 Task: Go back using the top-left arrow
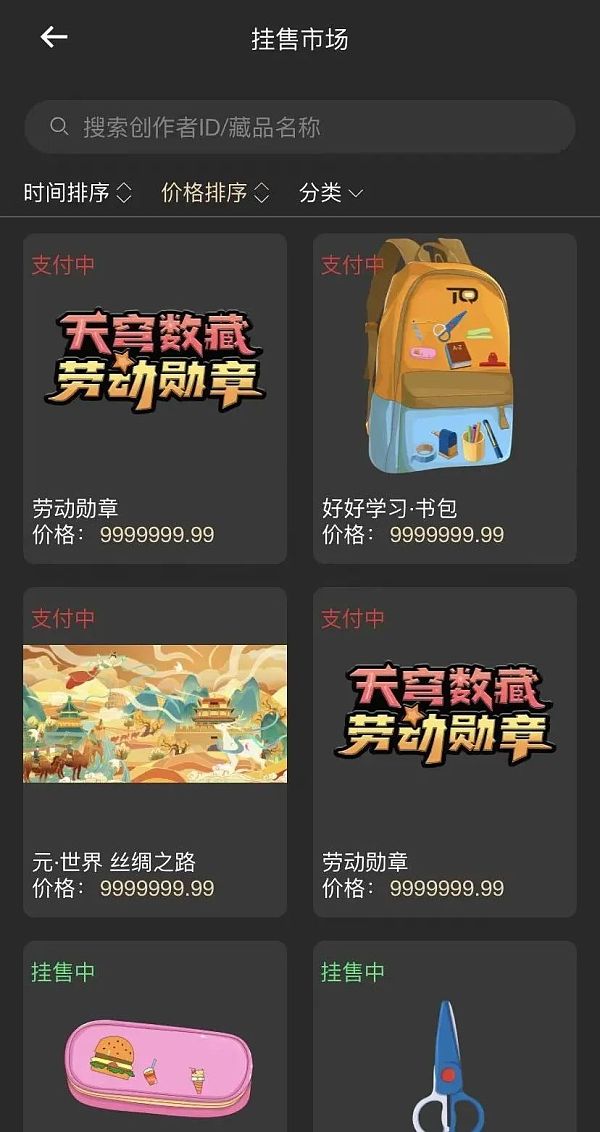(53, 38)
